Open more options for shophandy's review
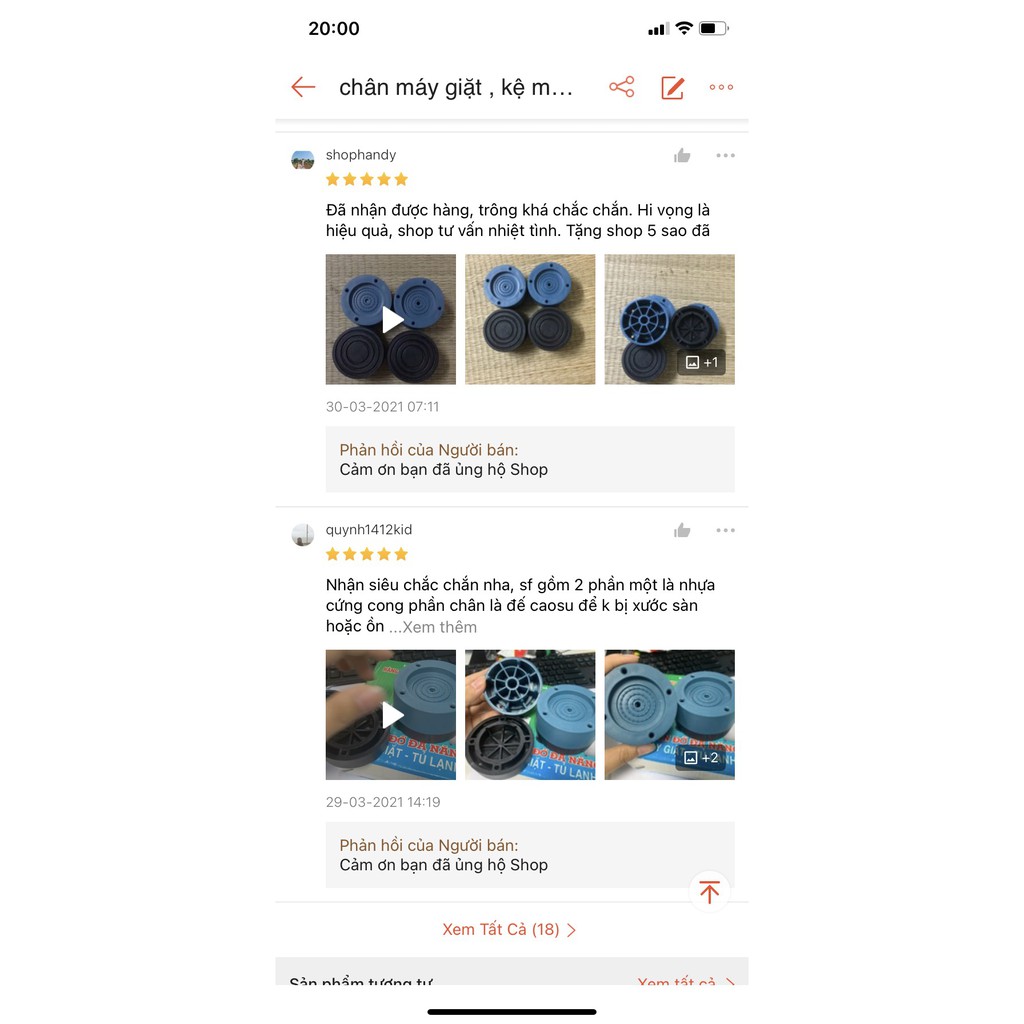 [x=725, y=155]
